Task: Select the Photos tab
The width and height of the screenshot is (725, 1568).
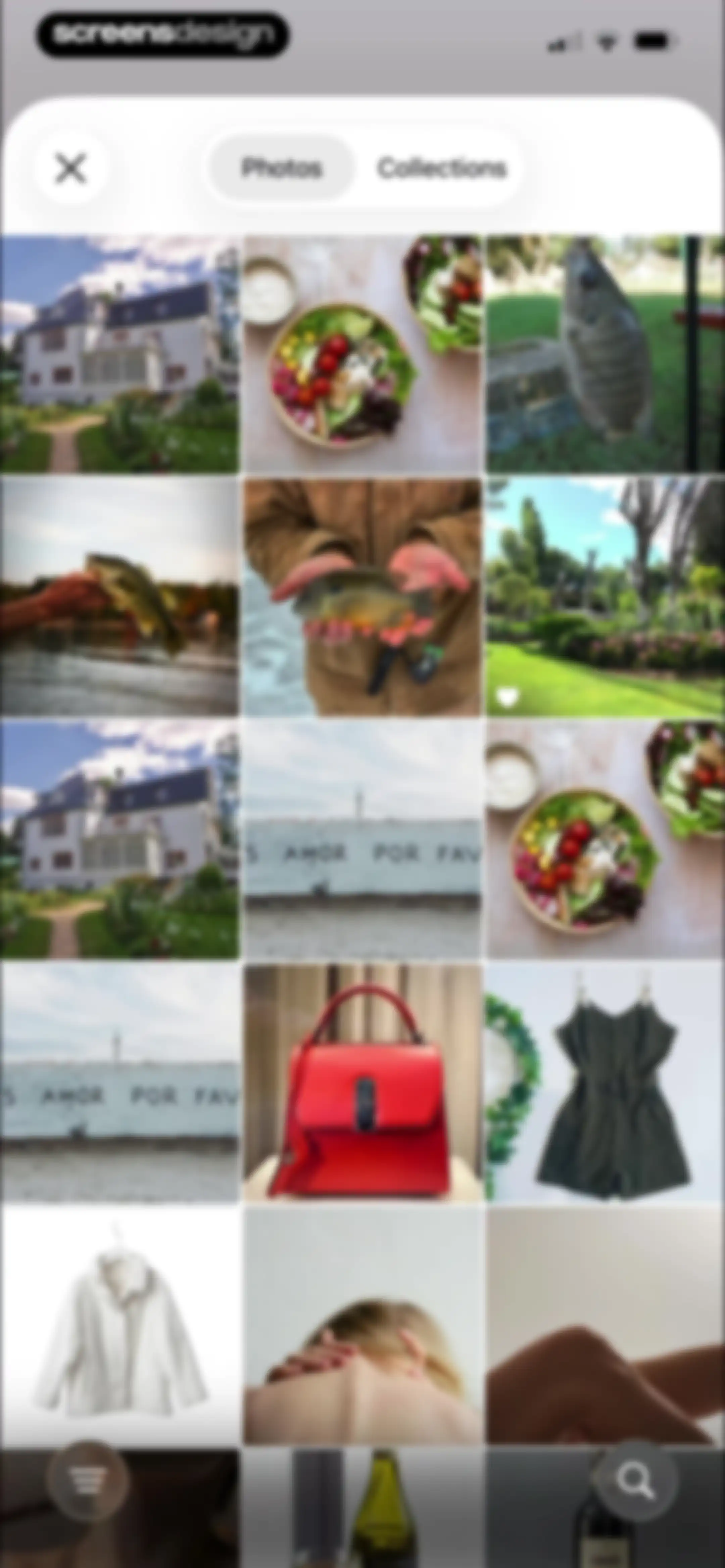Action: [281, 168]
